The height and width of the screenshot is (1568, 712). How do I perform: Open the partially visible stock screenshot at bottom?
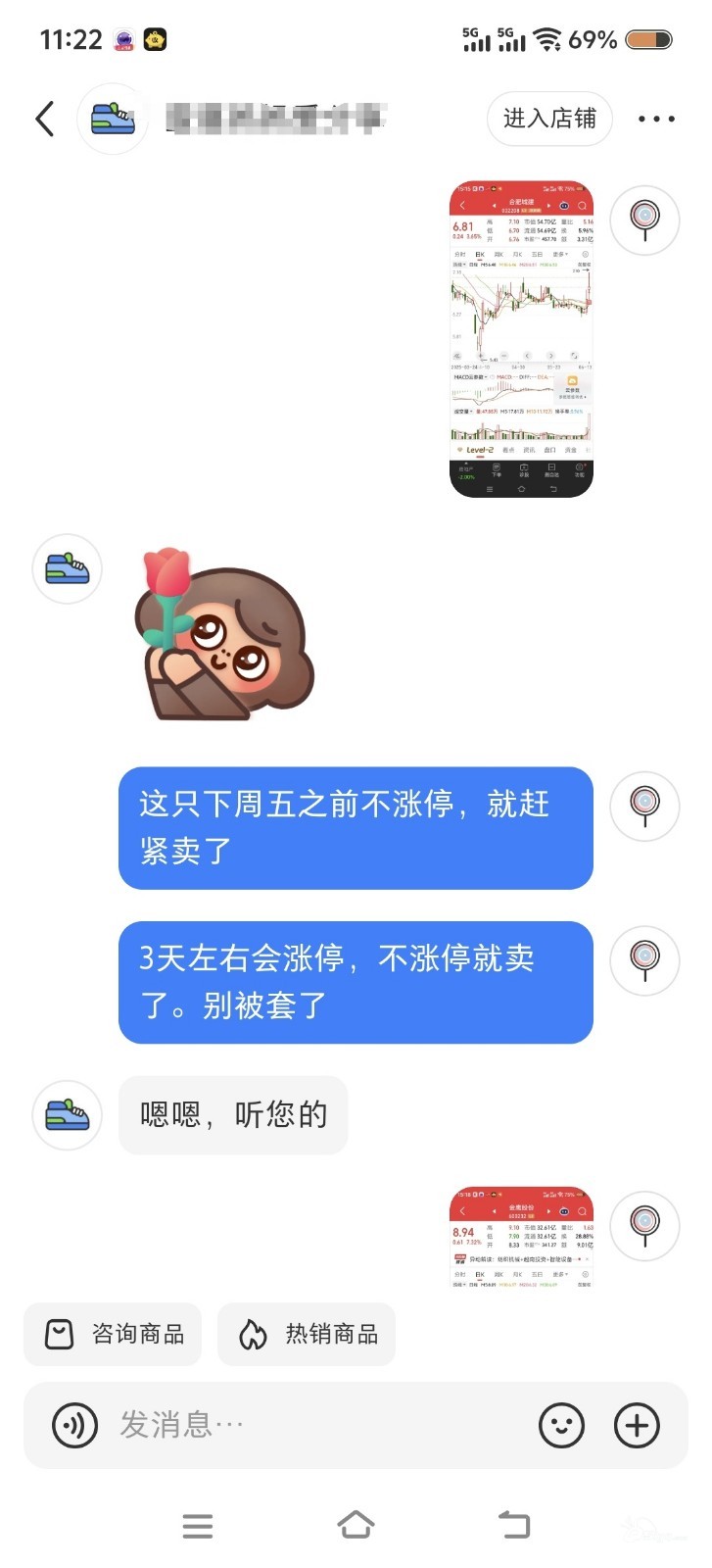pos(521,1238)
